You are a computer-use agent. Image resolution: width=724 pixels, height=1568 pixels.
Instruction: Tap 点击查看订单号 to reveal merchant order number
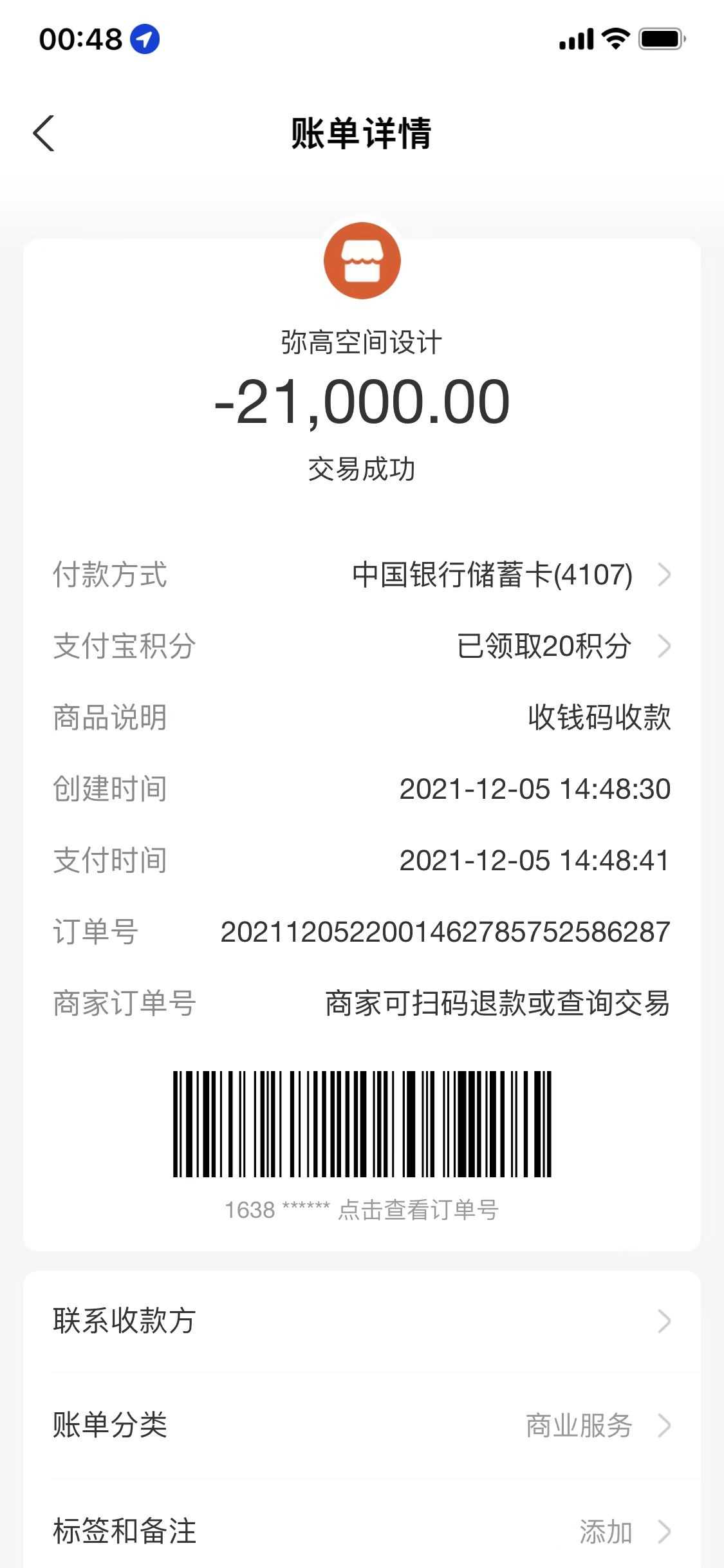(418, 1211)
